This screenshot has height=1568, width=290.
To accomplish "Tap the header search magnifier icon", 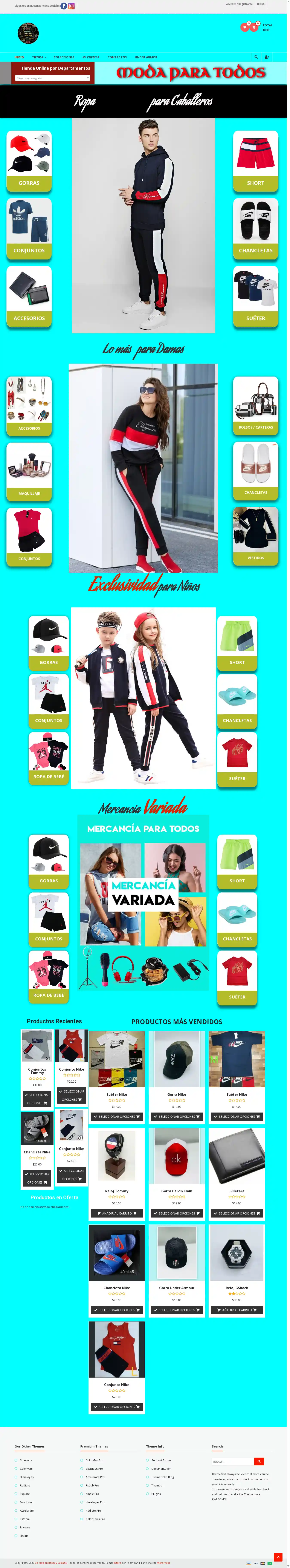I will tap(256, 57).
